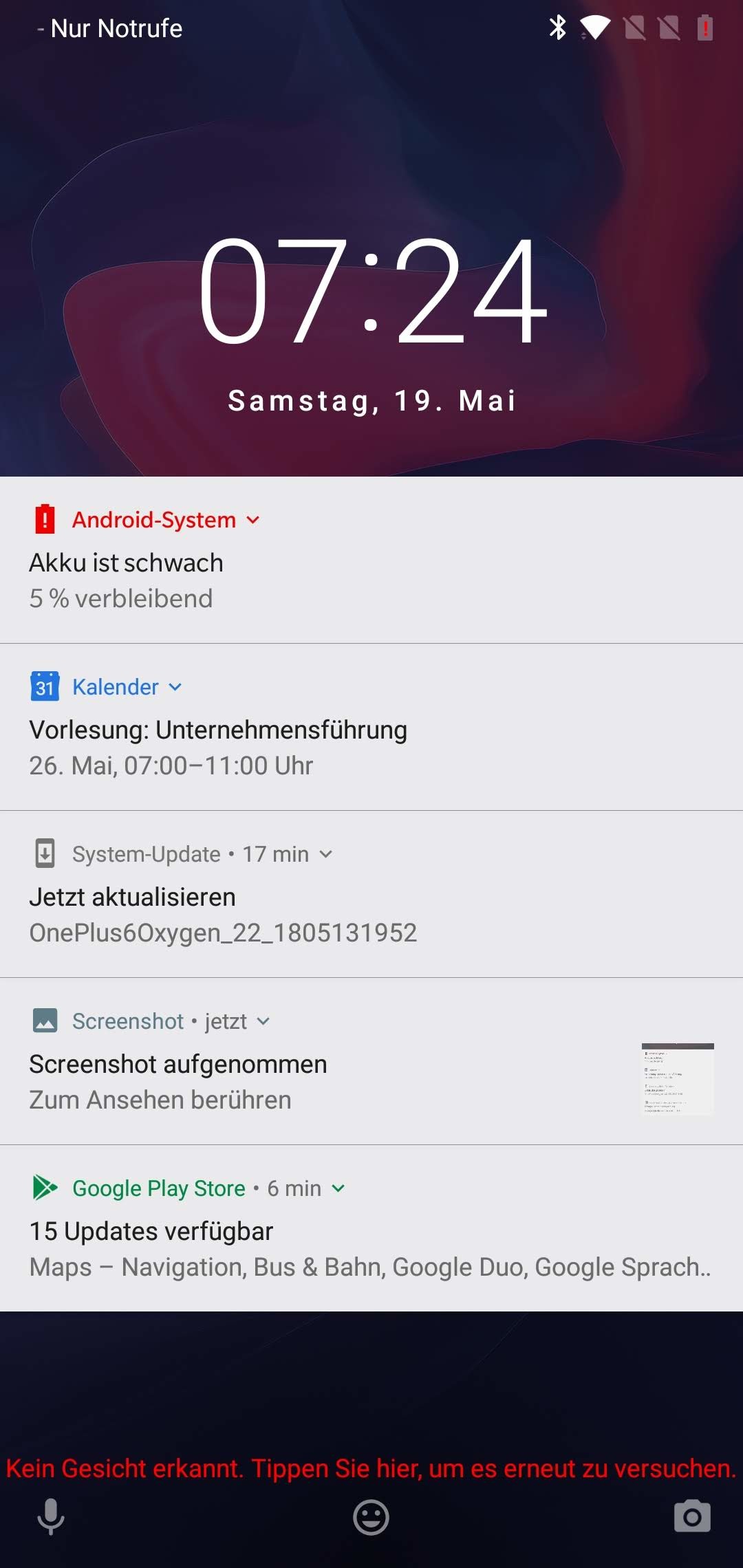Expand the Kalender notification chevron
743x1568 pixels.
tap(175, 687)
